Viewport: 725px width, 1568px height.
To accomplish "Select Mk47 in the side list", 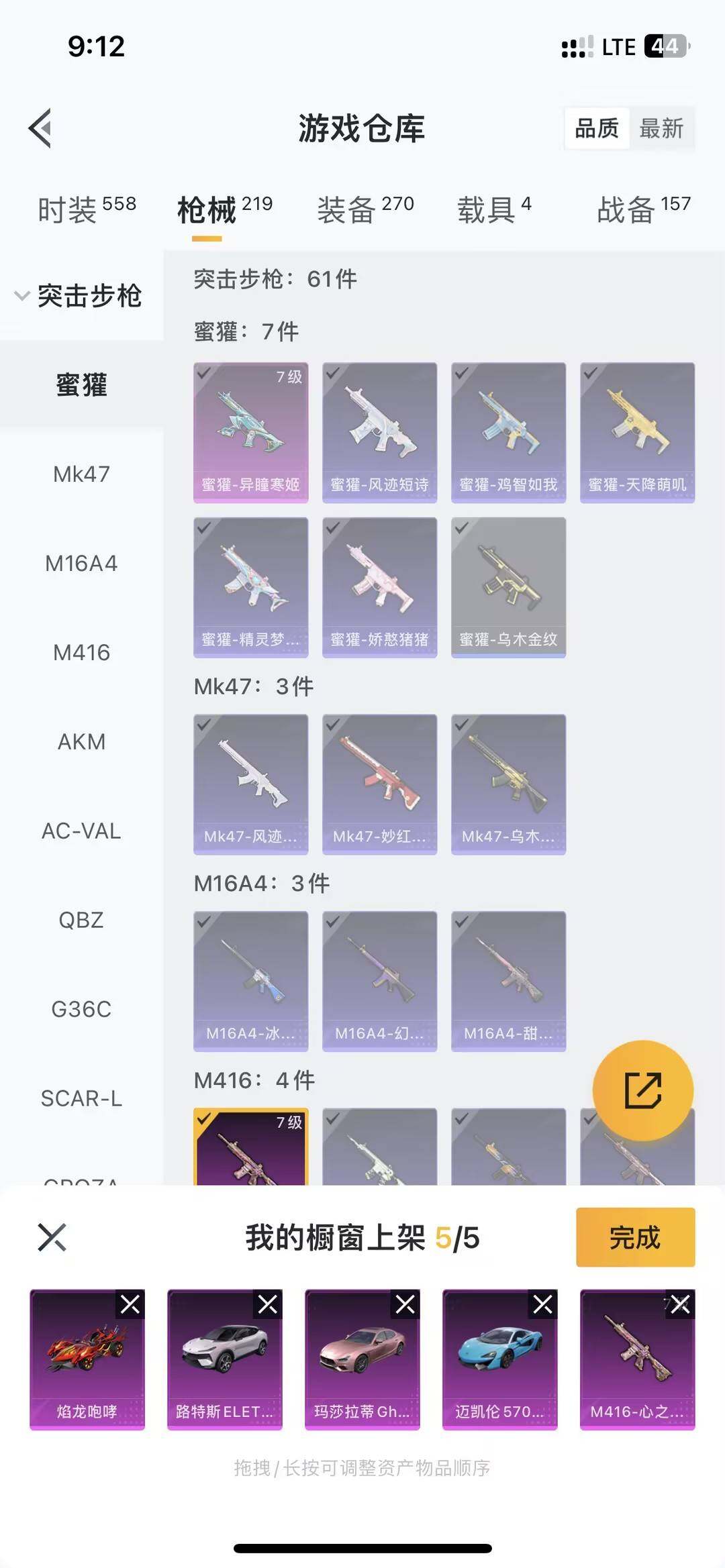I will coord(81,474).
